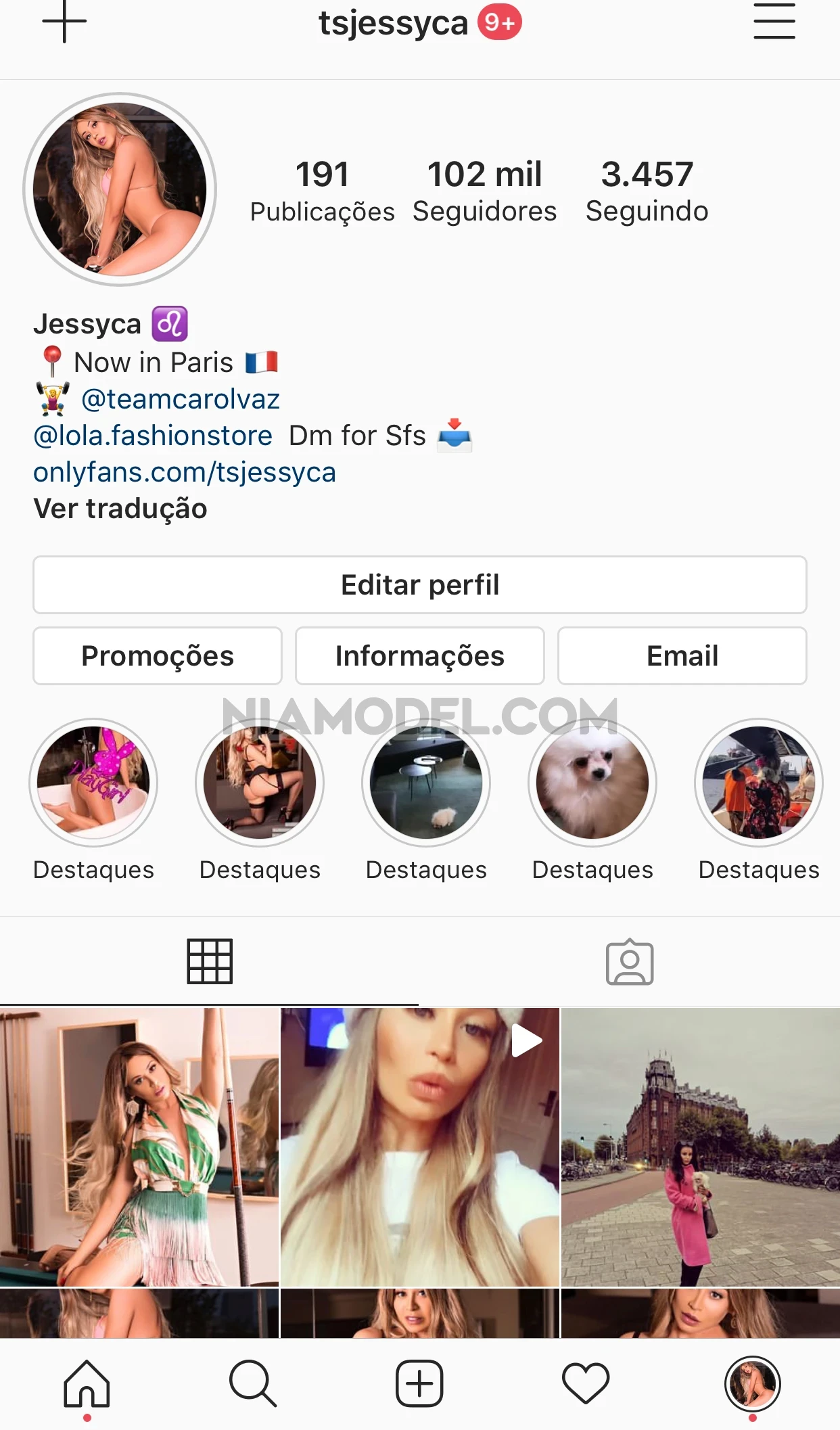Open the 102 mil Seguidores list
Screen dimensions: 840x1430
pos(484,191)
